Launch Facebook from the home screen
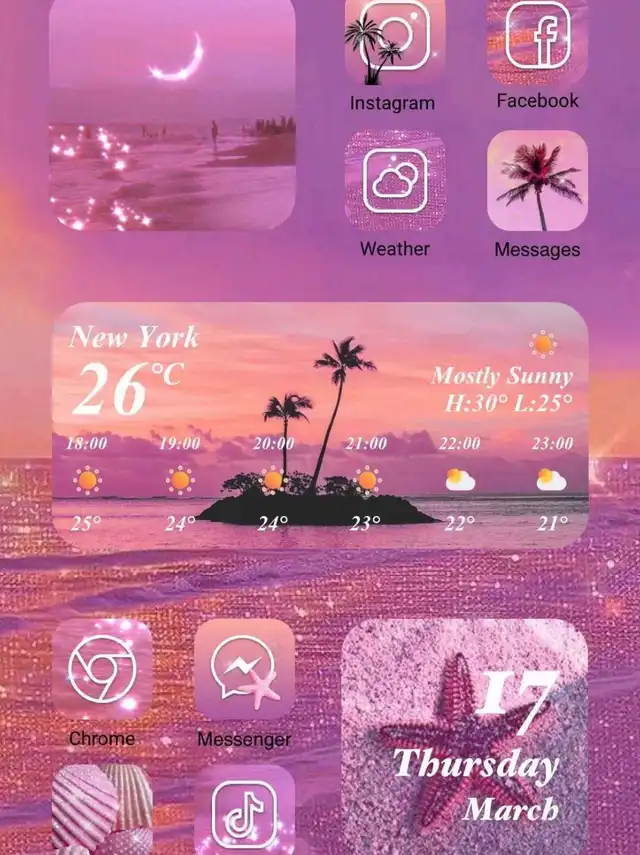The height and width of the screenshot is (855, 640). (x=537, y=42)
